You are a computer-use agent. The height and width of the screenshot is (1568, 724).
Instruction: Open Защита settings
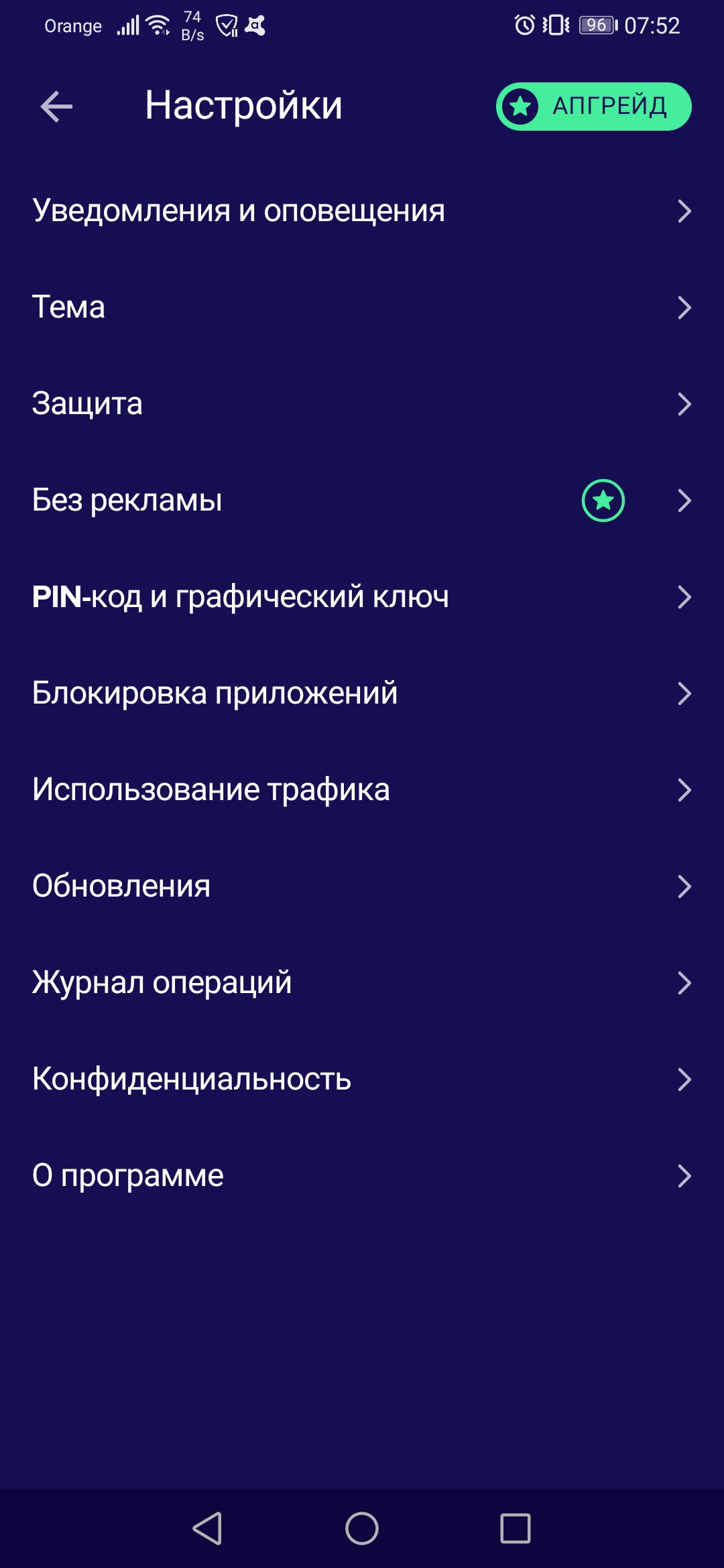pyautogui.click(x=362, y=404)
